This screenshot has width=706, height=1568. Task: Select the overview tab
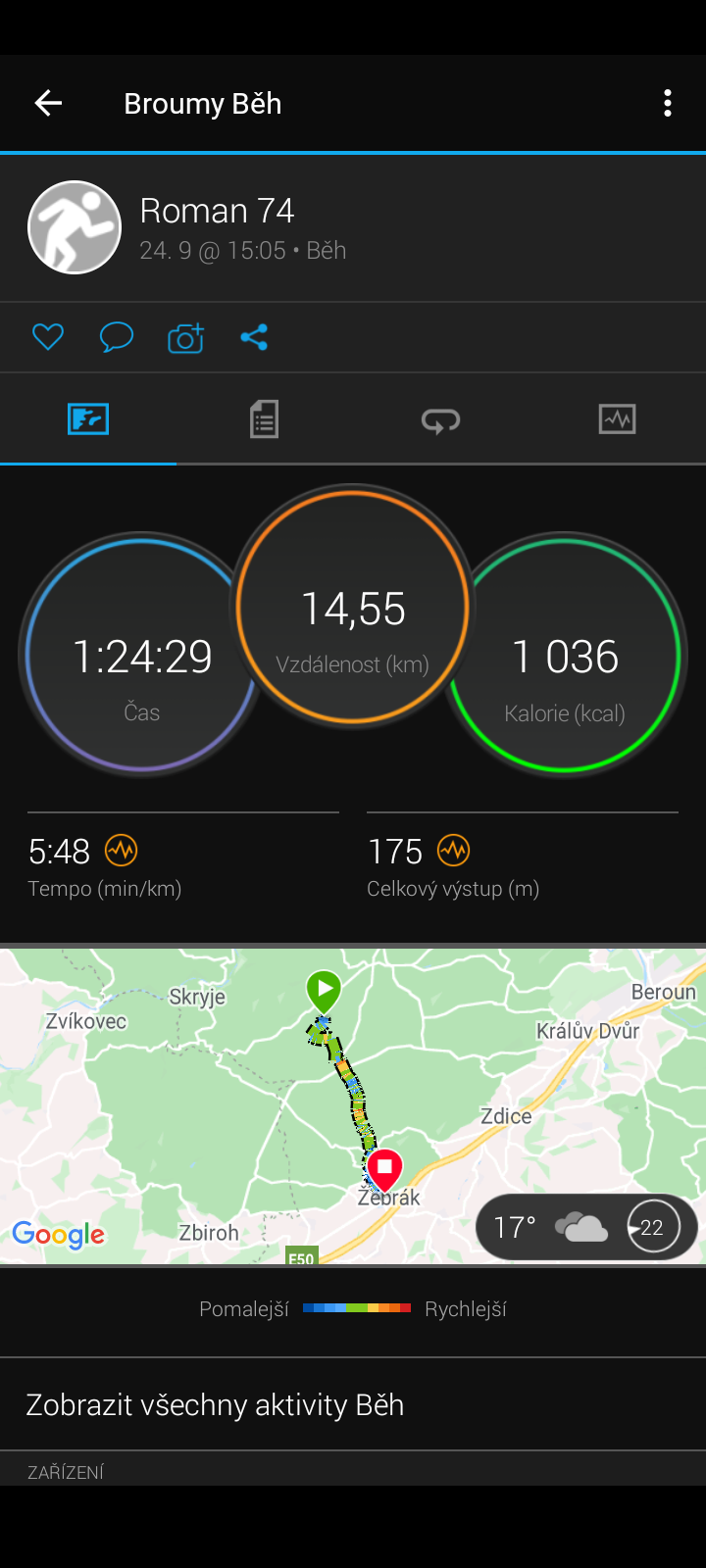click(88, 419)
